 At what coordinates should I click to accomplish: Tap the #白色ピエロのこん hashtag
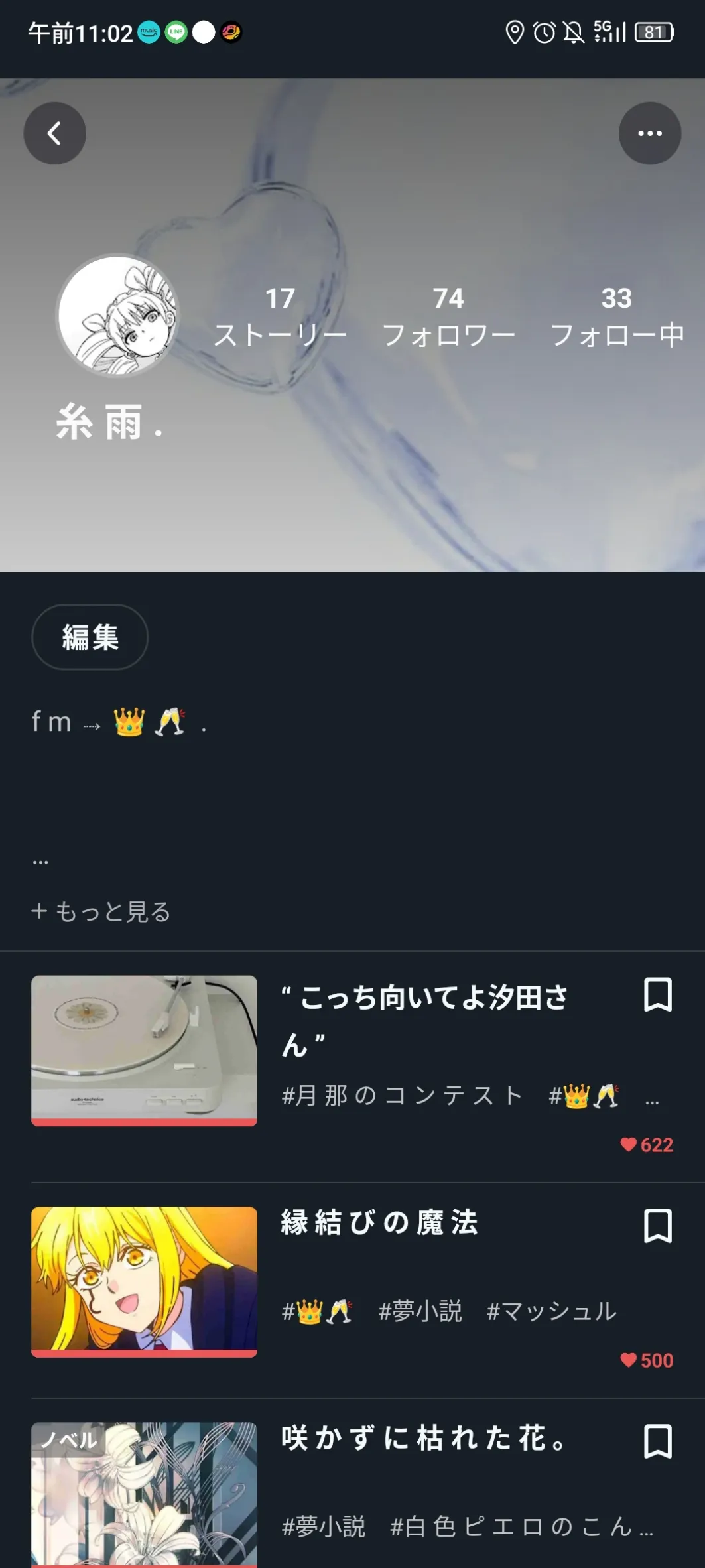[521, 1526]
